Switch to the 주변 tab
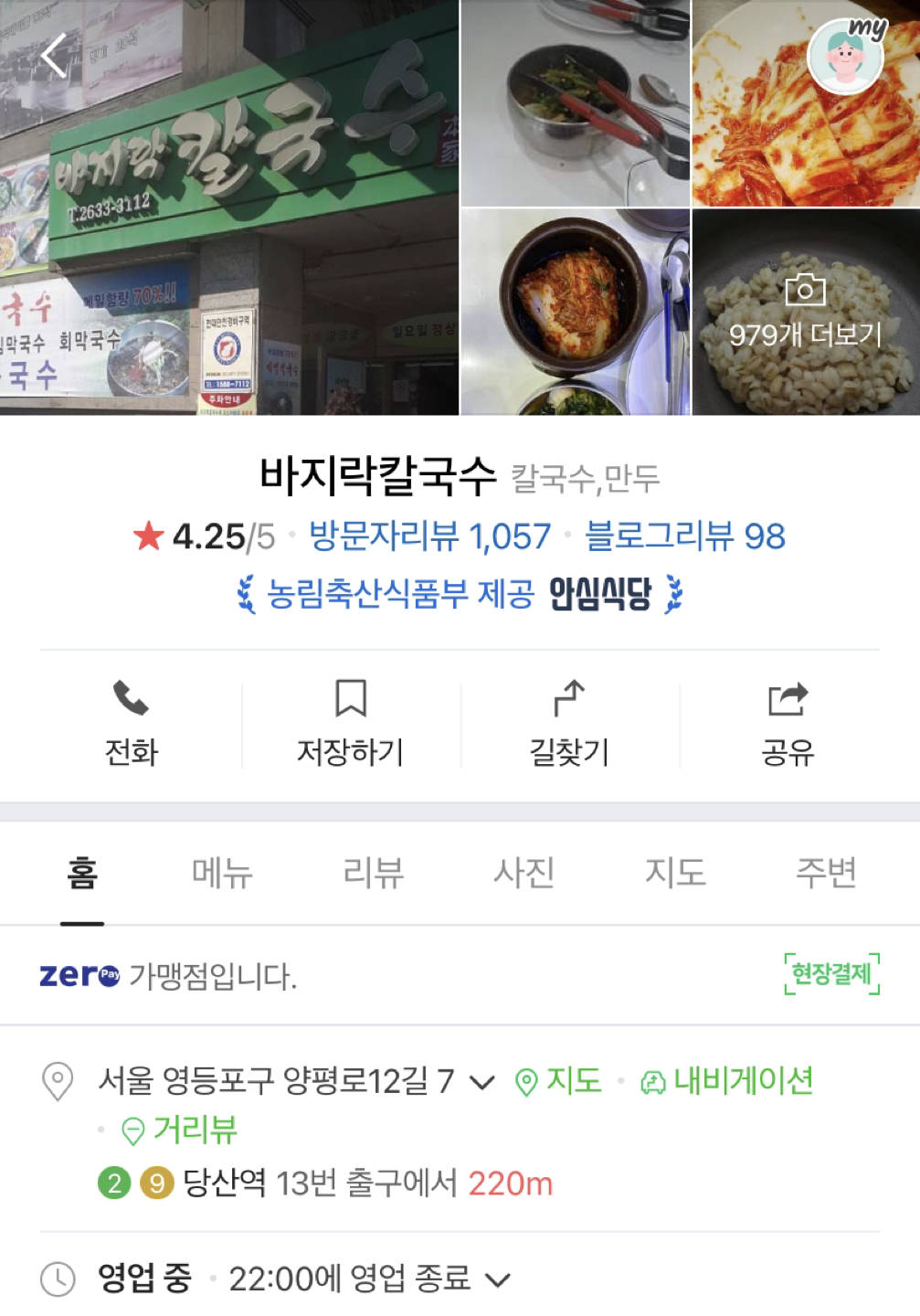This screenshot has height=1316, width=920. click(x=826, y=873)
